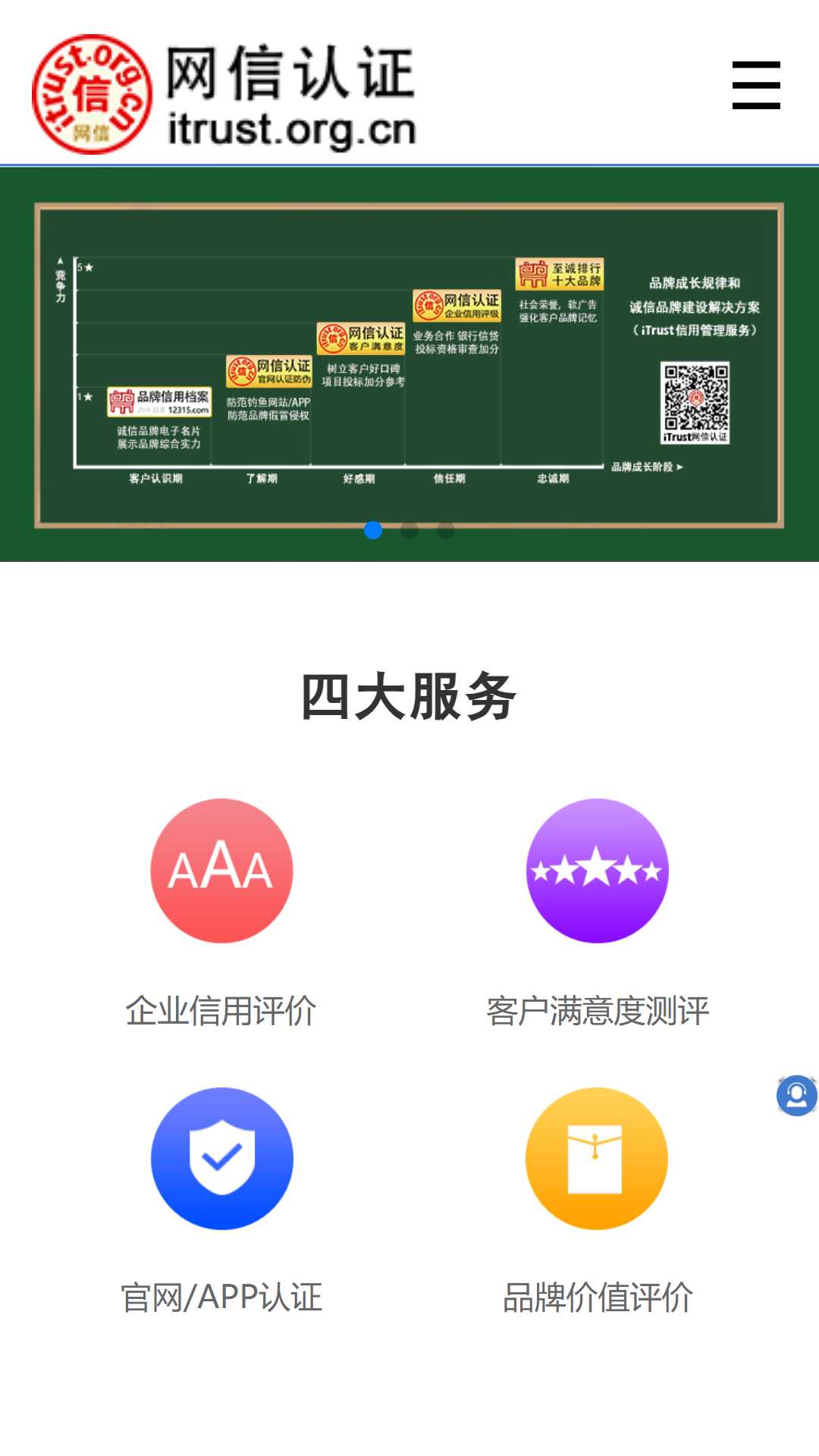
Task: Tap the 网信认证 site logo
Action: (x=224, y=93)
